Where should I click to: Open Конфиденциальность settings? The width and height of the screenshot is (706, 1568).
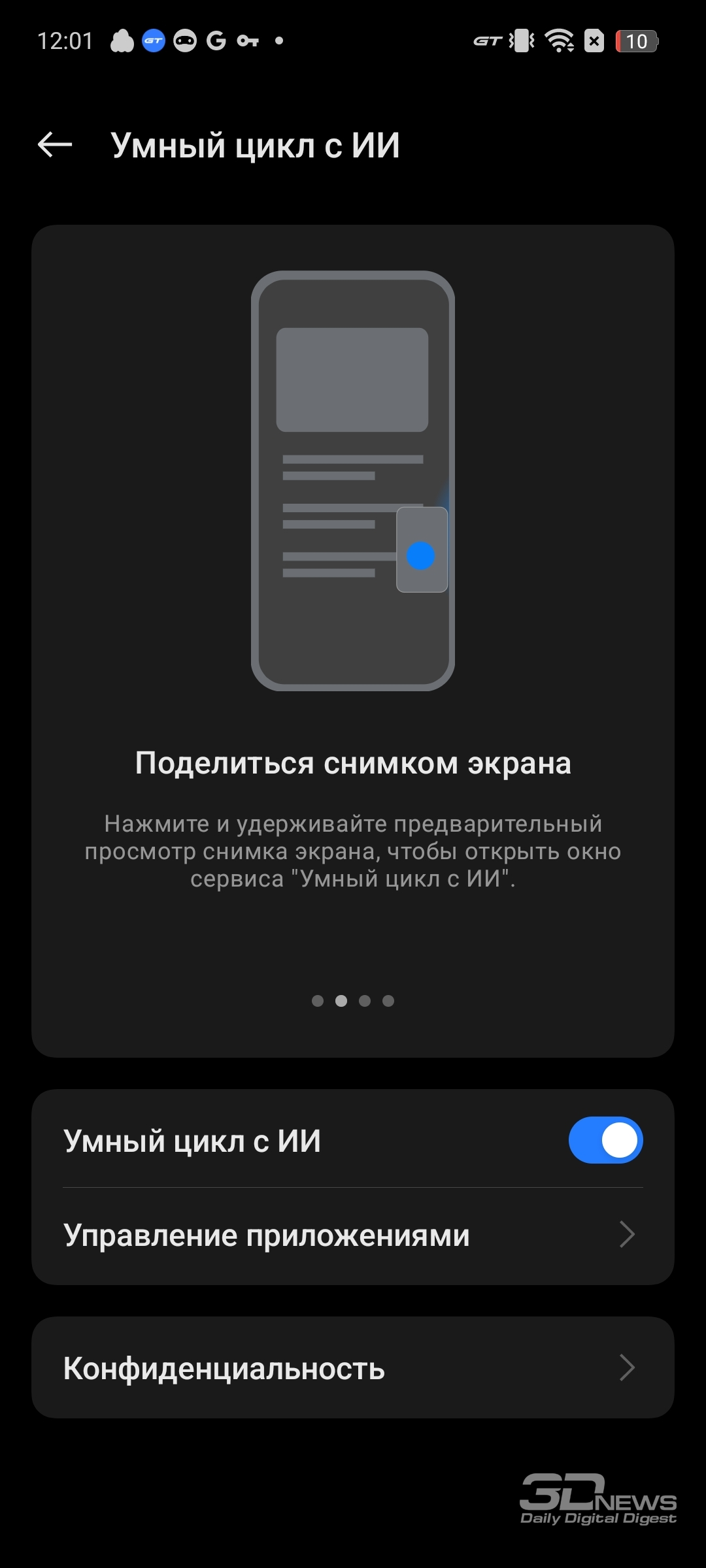pyautogui.click(x=353, y=1367)
